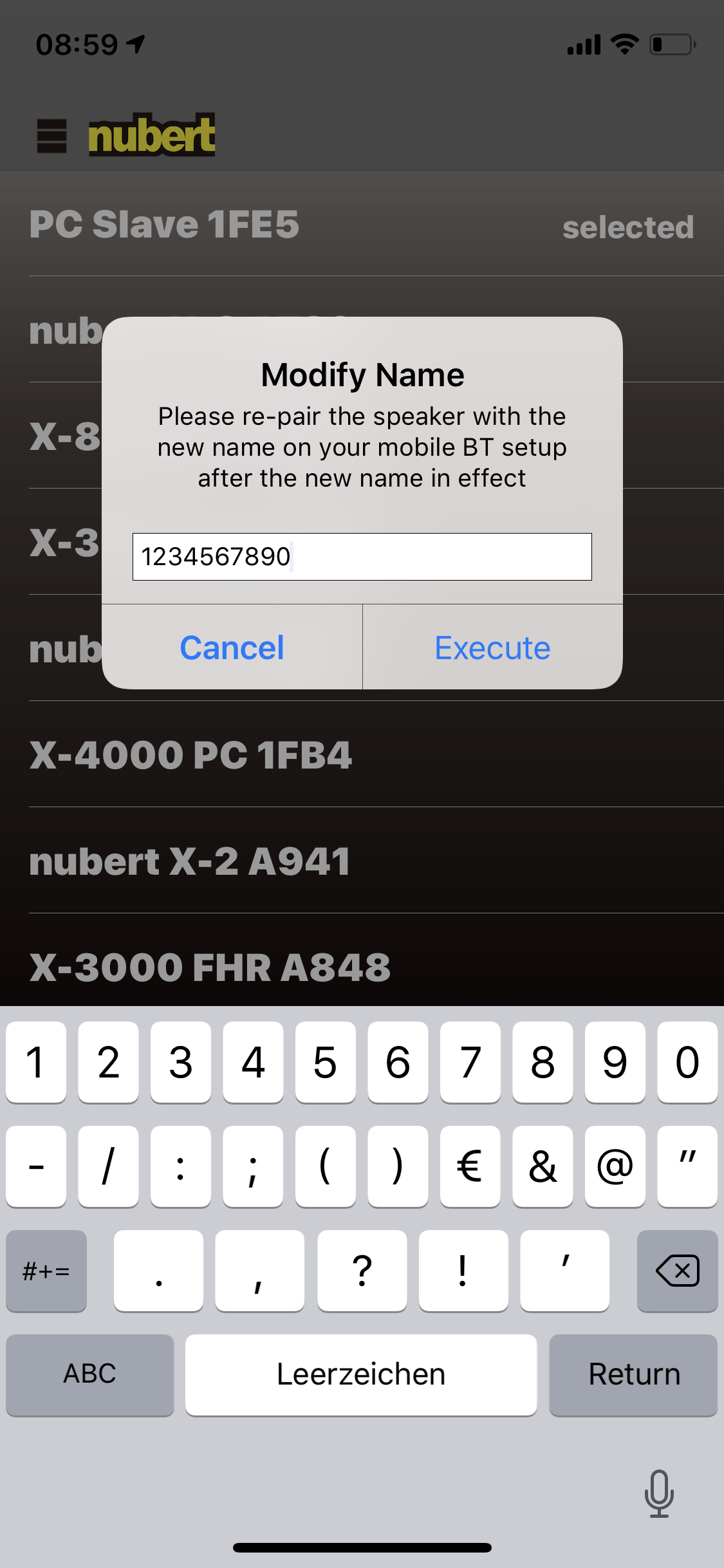Insert a space with the Leerzeichen key
The height and width of the screenshot is (1568, 724).
coord(361,1375)
